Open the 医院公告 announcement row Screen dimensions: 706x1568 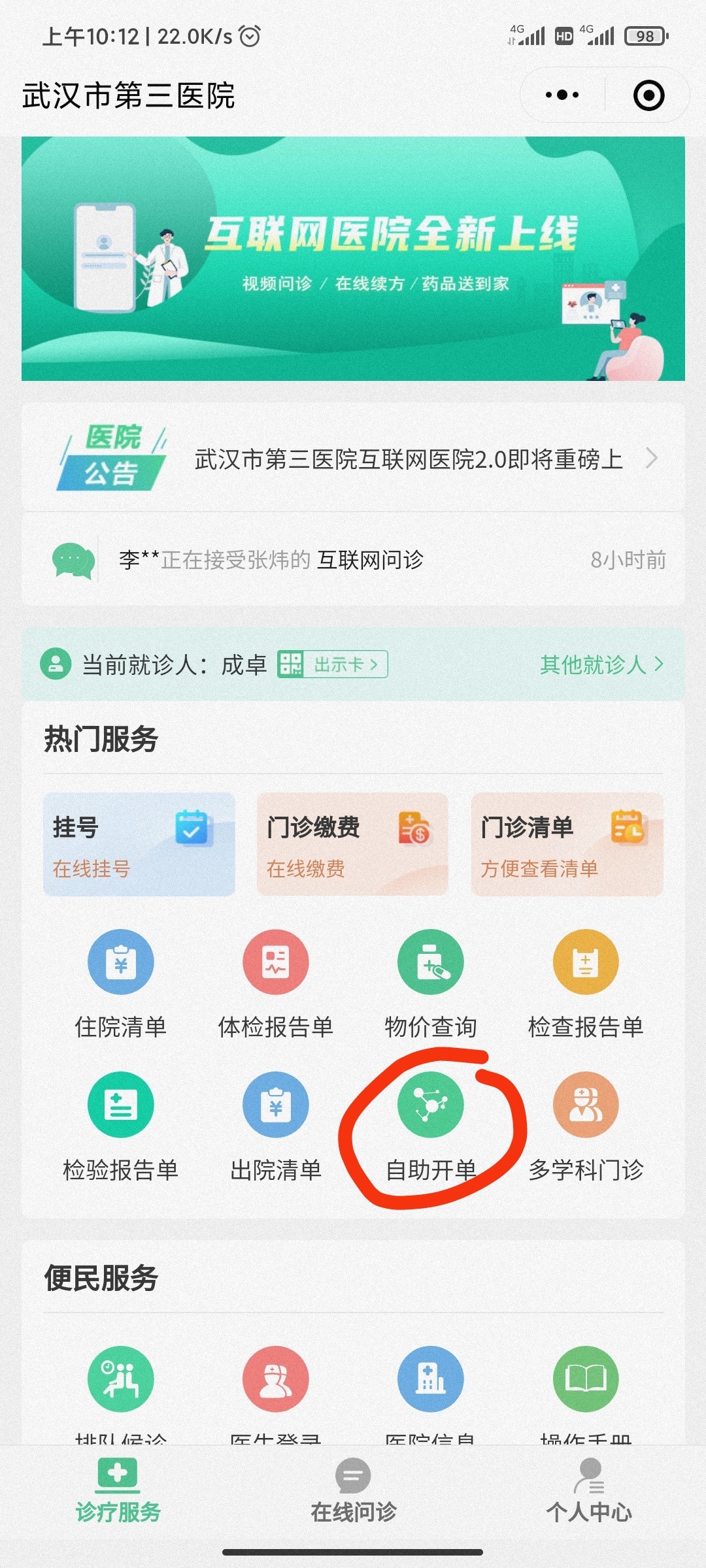(x=353, y=459)
